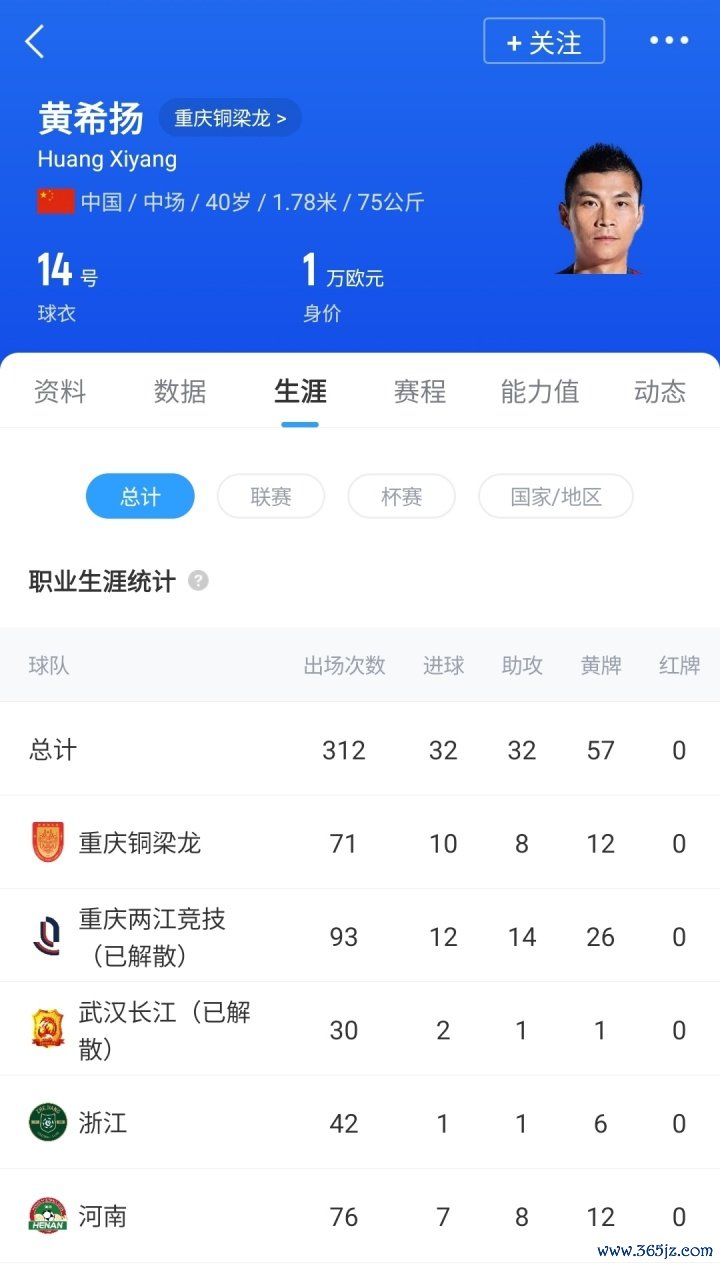Image resolution: width=720 pixels, height=1266 pixels.
Task: Select the 生涯 tab
Action: click(x=300, y=391)
